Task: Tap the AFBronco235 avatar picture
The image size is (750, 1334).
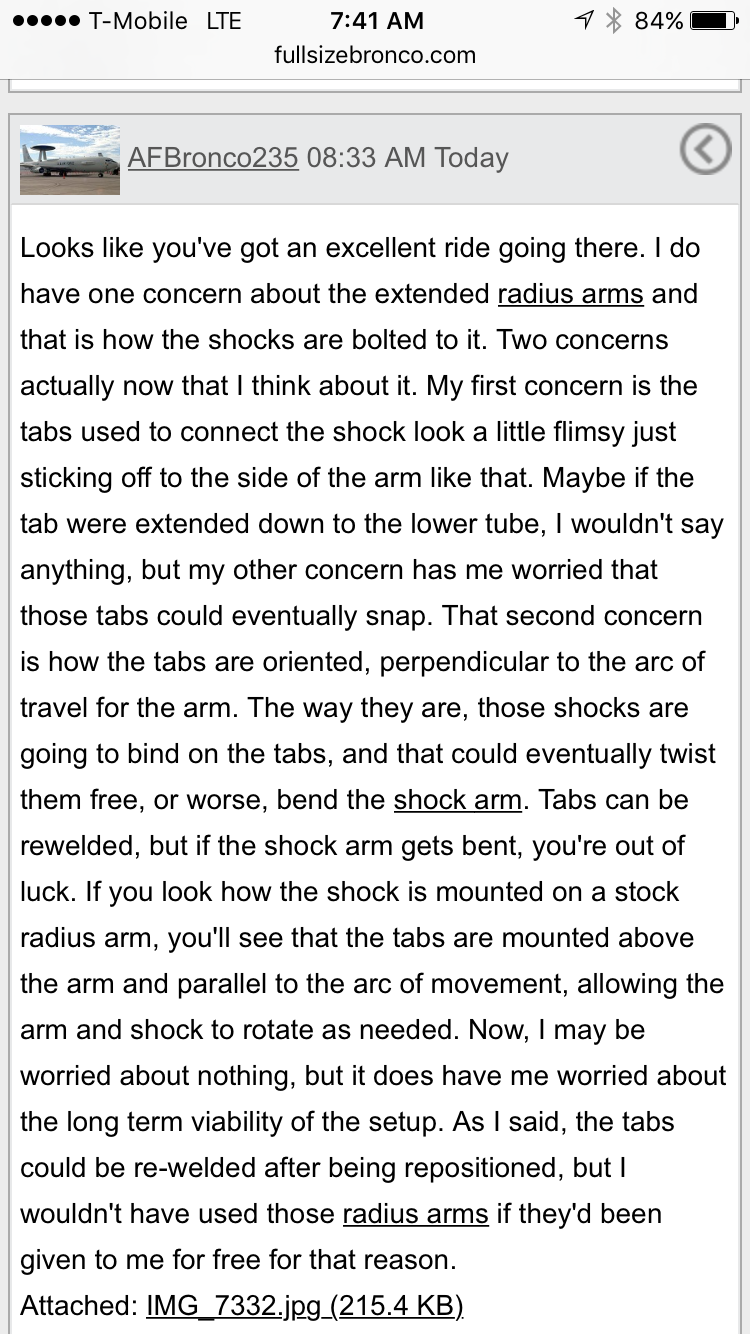Action: tap(70, 159)
